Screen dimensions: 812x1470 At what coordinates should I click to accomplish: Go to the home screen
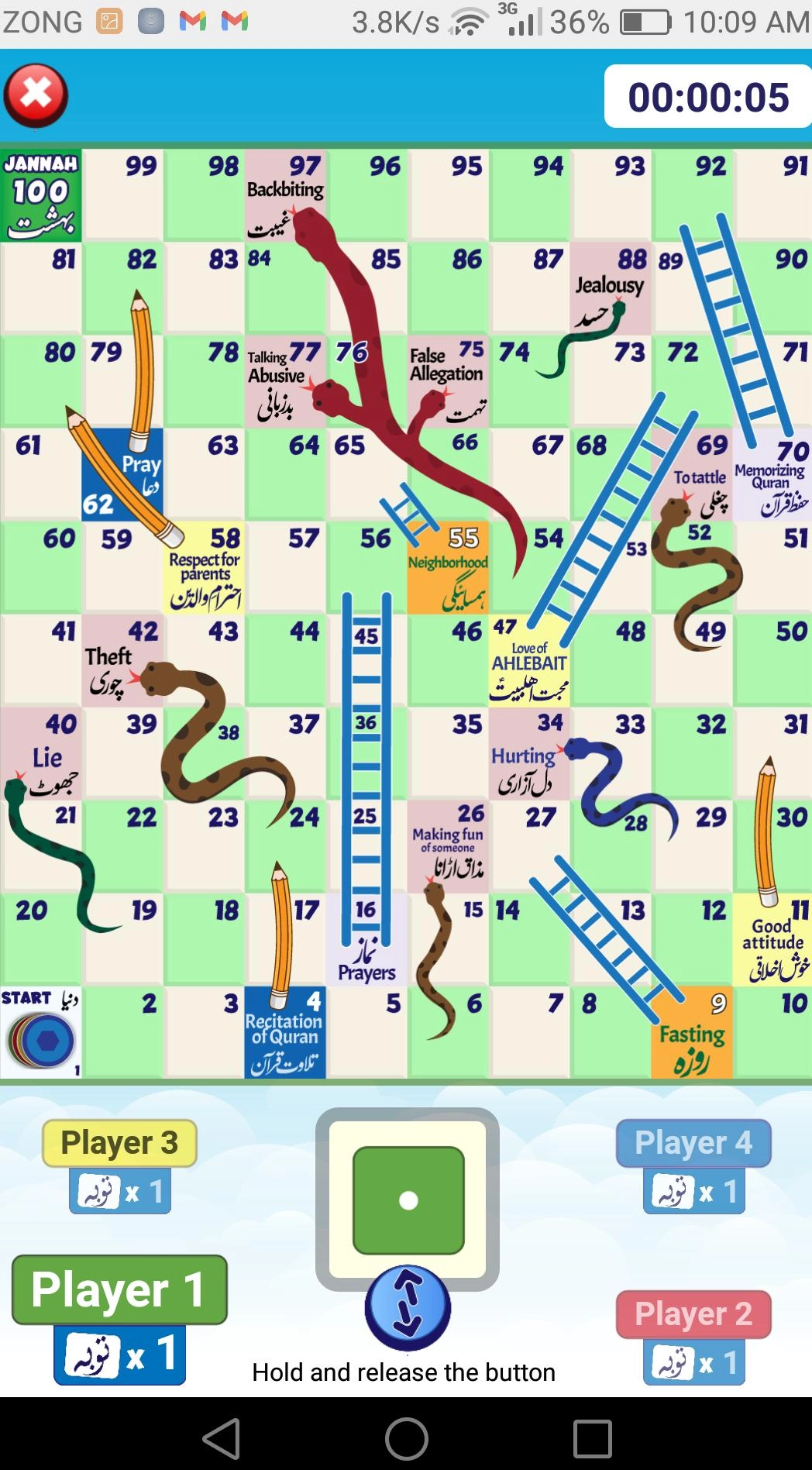click(x=406, y=1439)
